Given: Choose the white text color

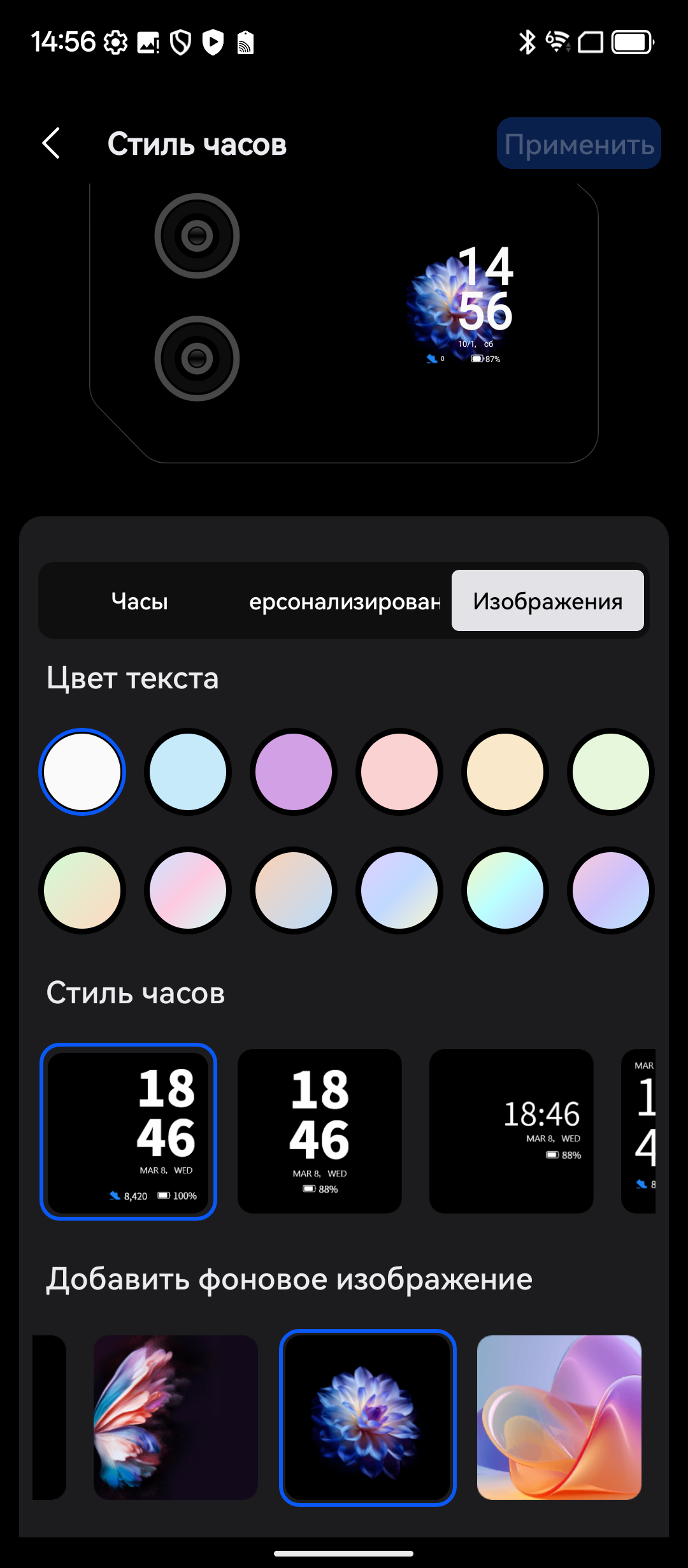Looking at the screenshot, I should pyautogui.click(x=82, y=772).
